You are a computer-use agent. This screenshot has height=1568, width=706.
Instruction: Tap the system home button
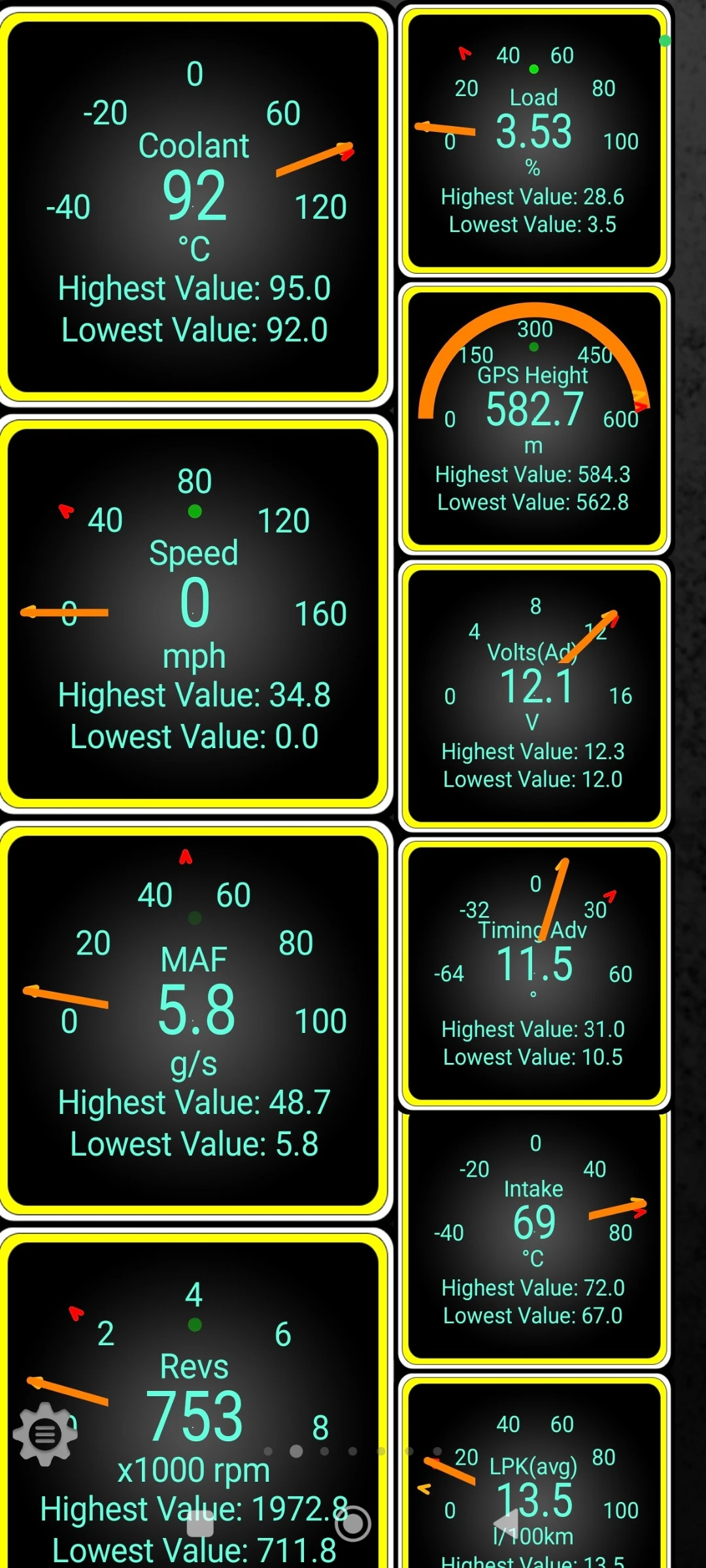click(353, 1523)
